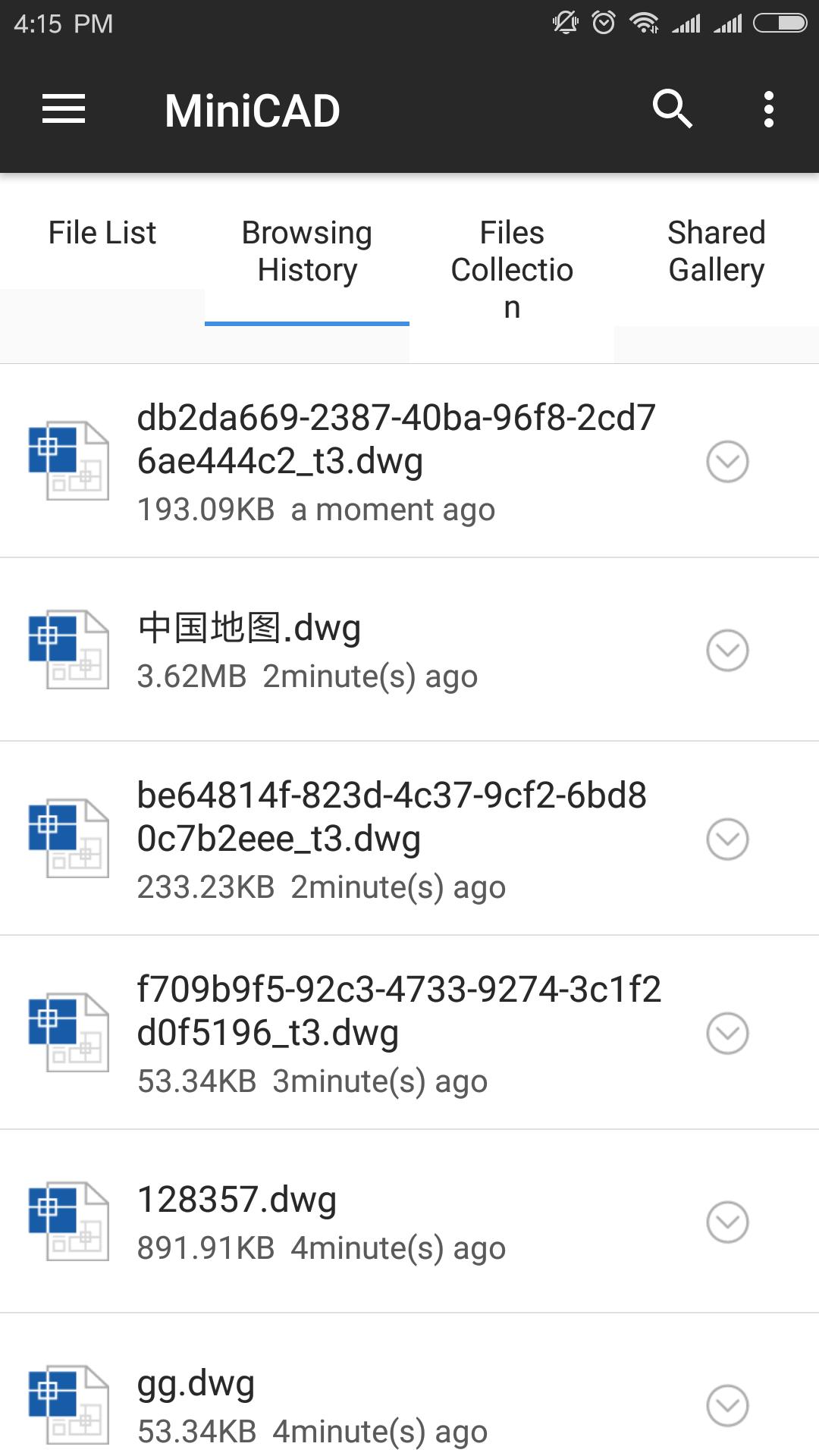Go to the Shared Gallery tab
This screenshot has width=819, height=1456.
click(x=717, y=252)
